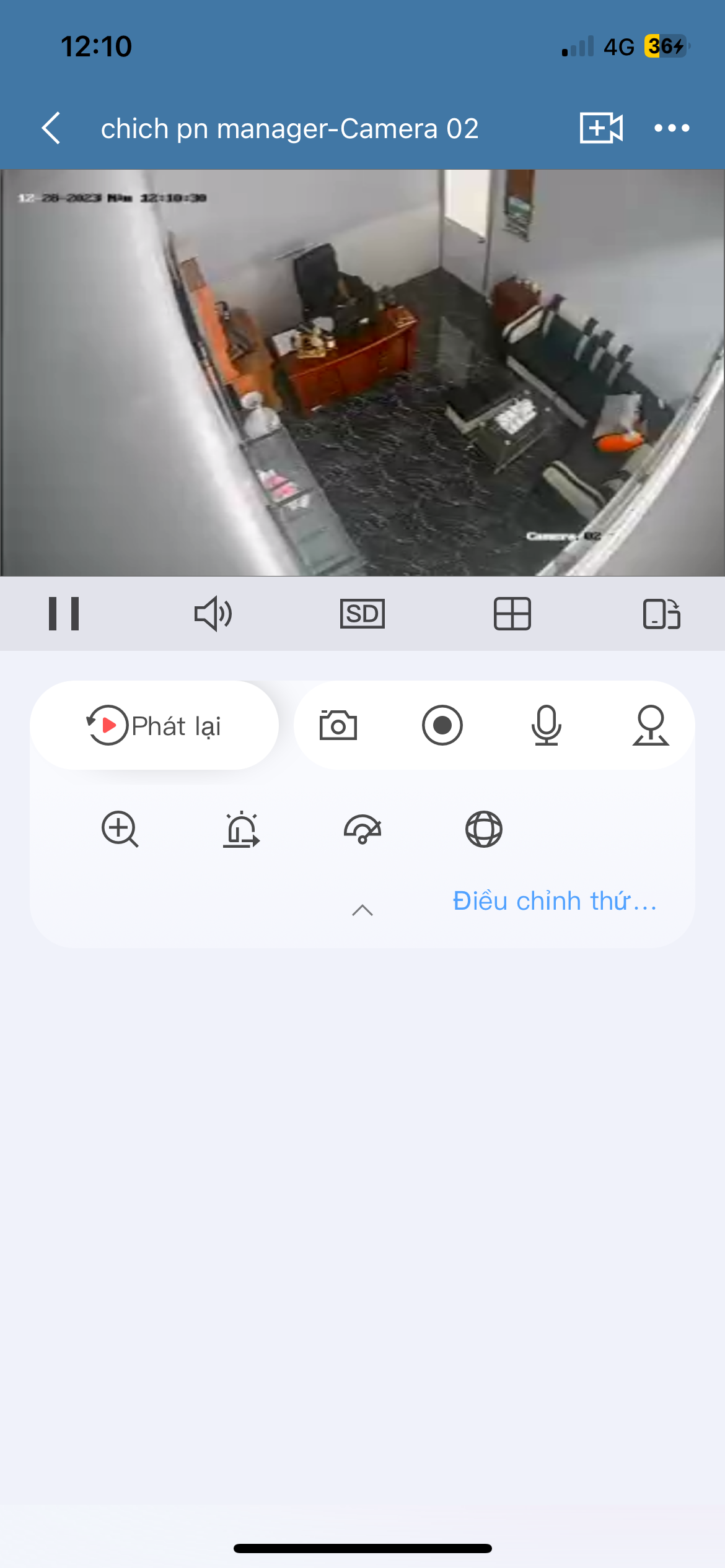The width and height of the screenshot is (725, 1568).
Task: Mute the camera audio
Action: click(x=213, y=614)
